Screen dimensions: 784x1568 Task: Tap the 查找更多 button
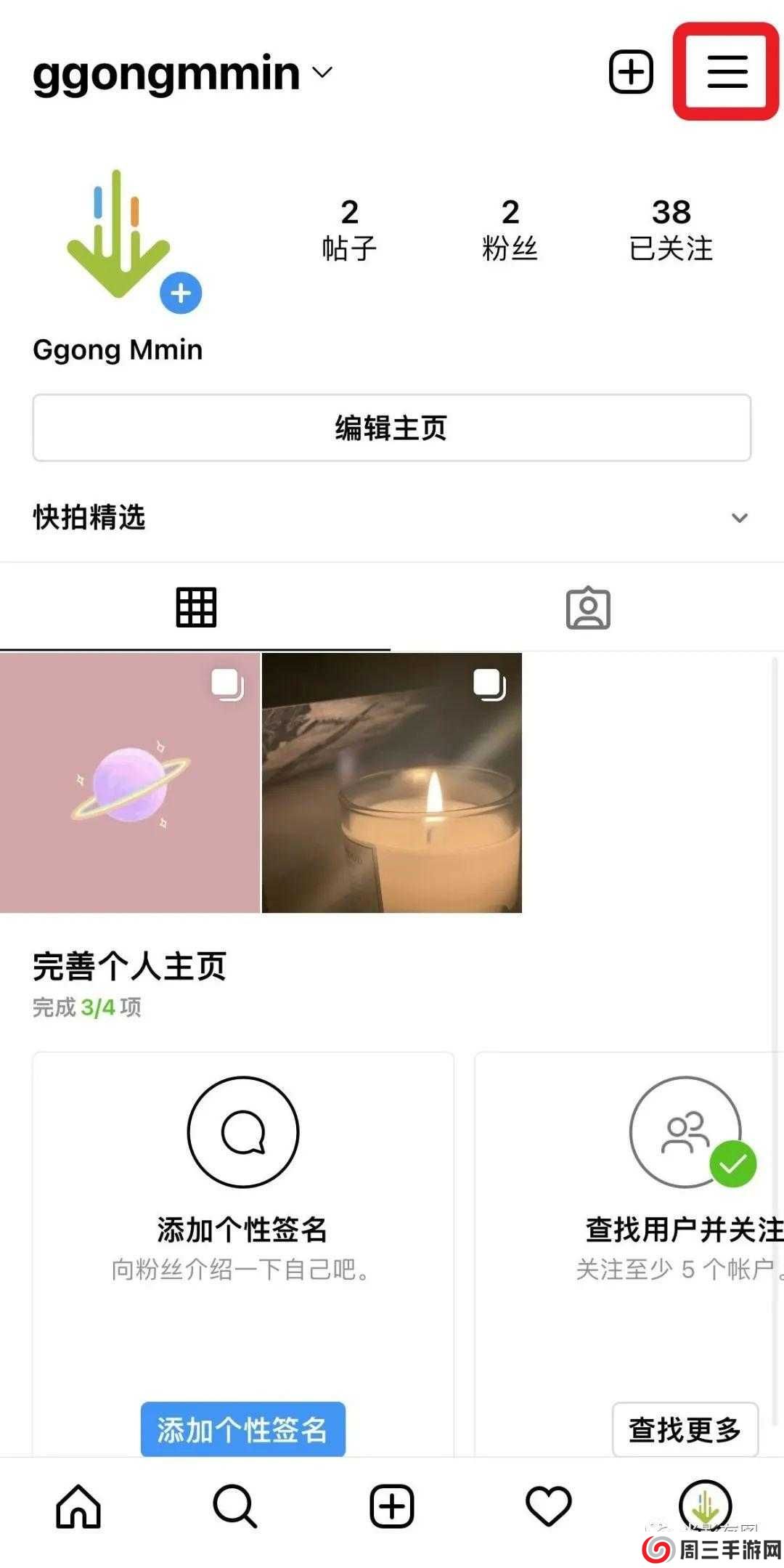tap(685, 1429)
